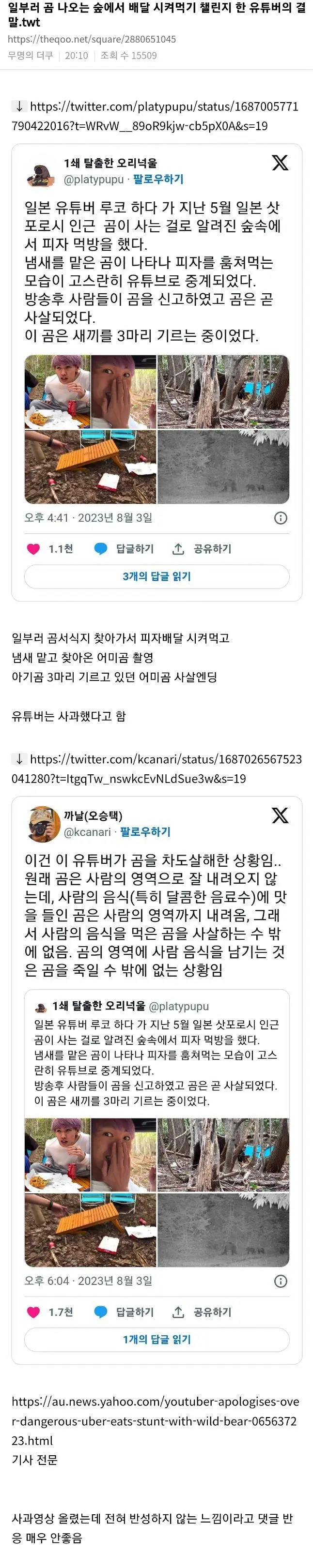The image size is (313, 1568).
Task: Open info icon beside 오후 6:04 timestamp
Action: pos(281,1282)
